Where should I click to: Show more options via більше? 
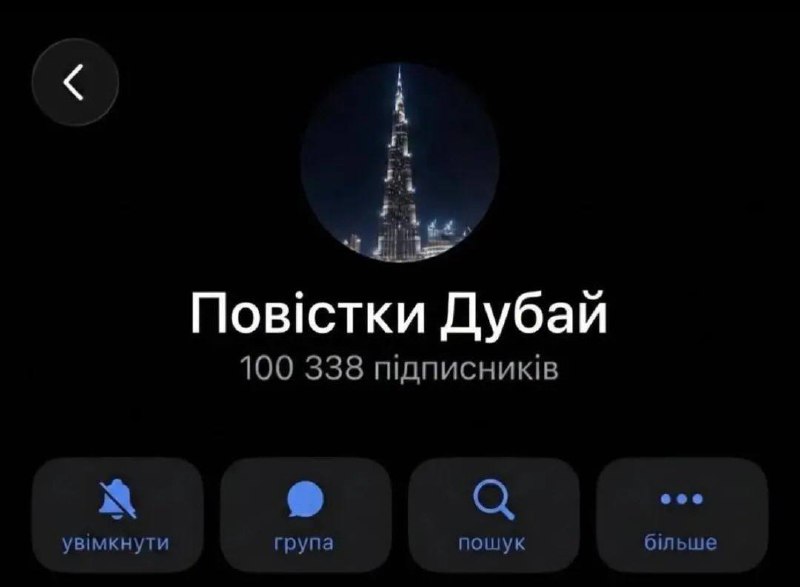[x=680, y=515]
